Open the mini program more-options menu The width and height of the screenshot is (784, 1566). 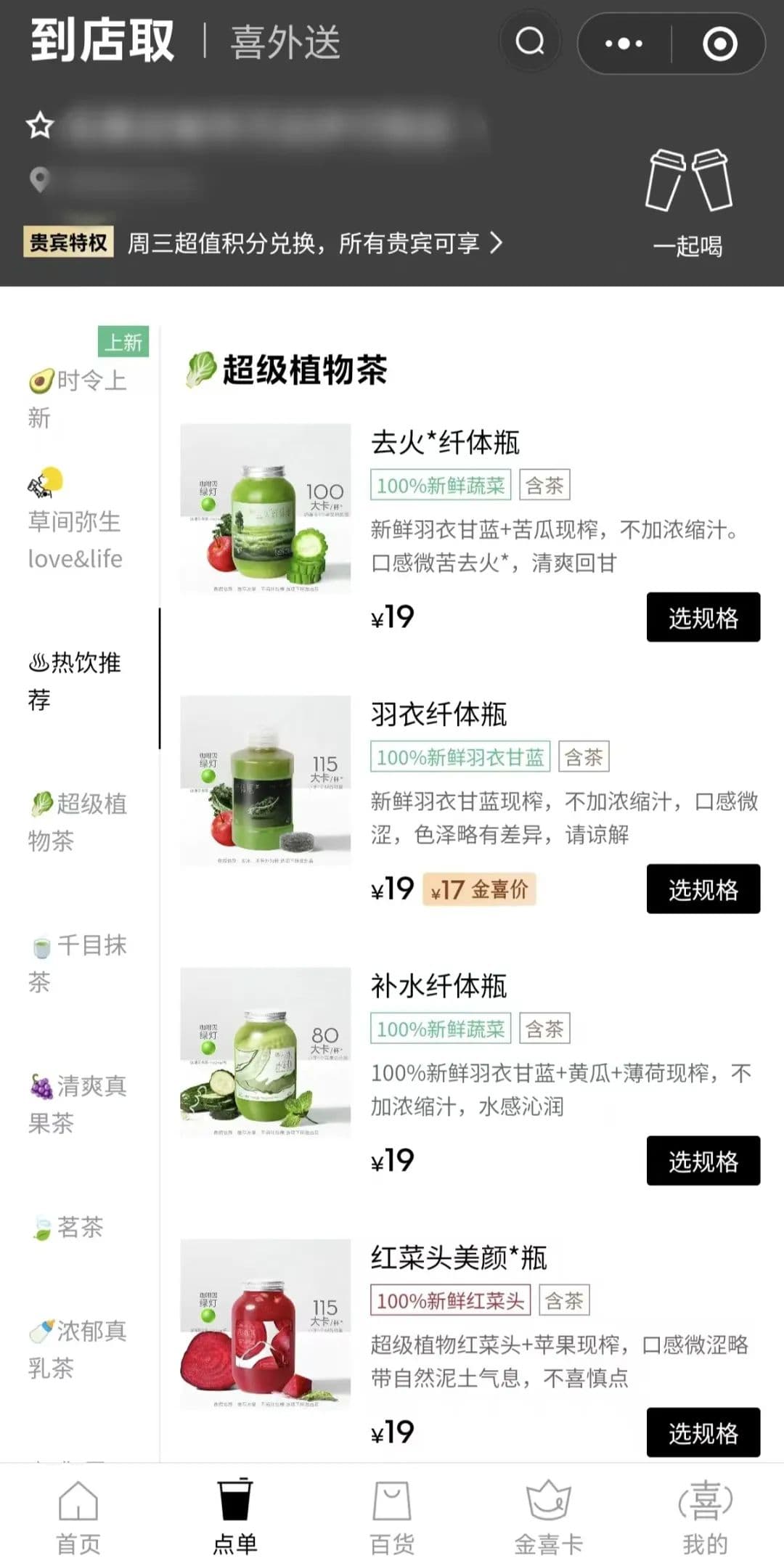(x=624, y=44)
